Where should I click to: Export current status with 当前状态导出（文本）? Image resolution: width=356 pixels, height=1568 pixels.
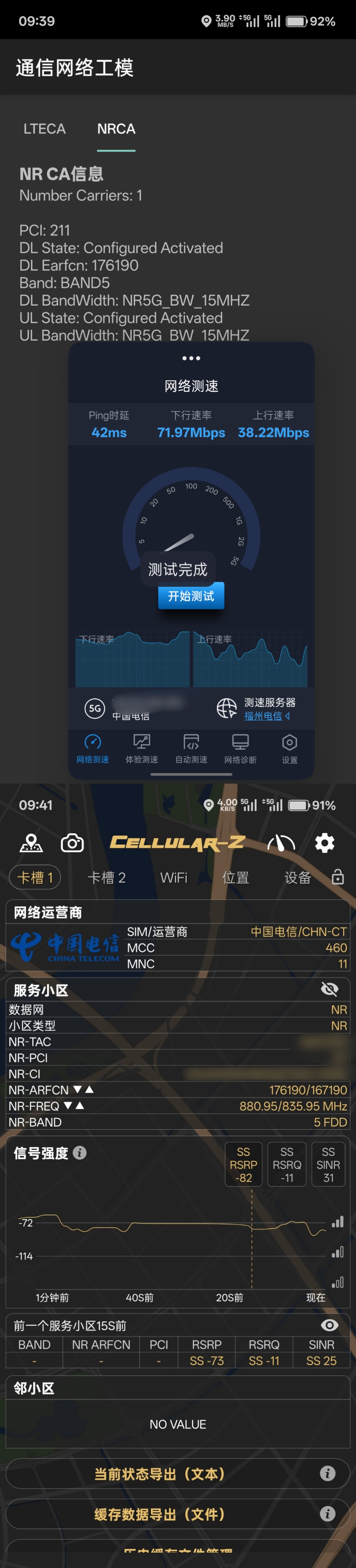coord(160,1474)
